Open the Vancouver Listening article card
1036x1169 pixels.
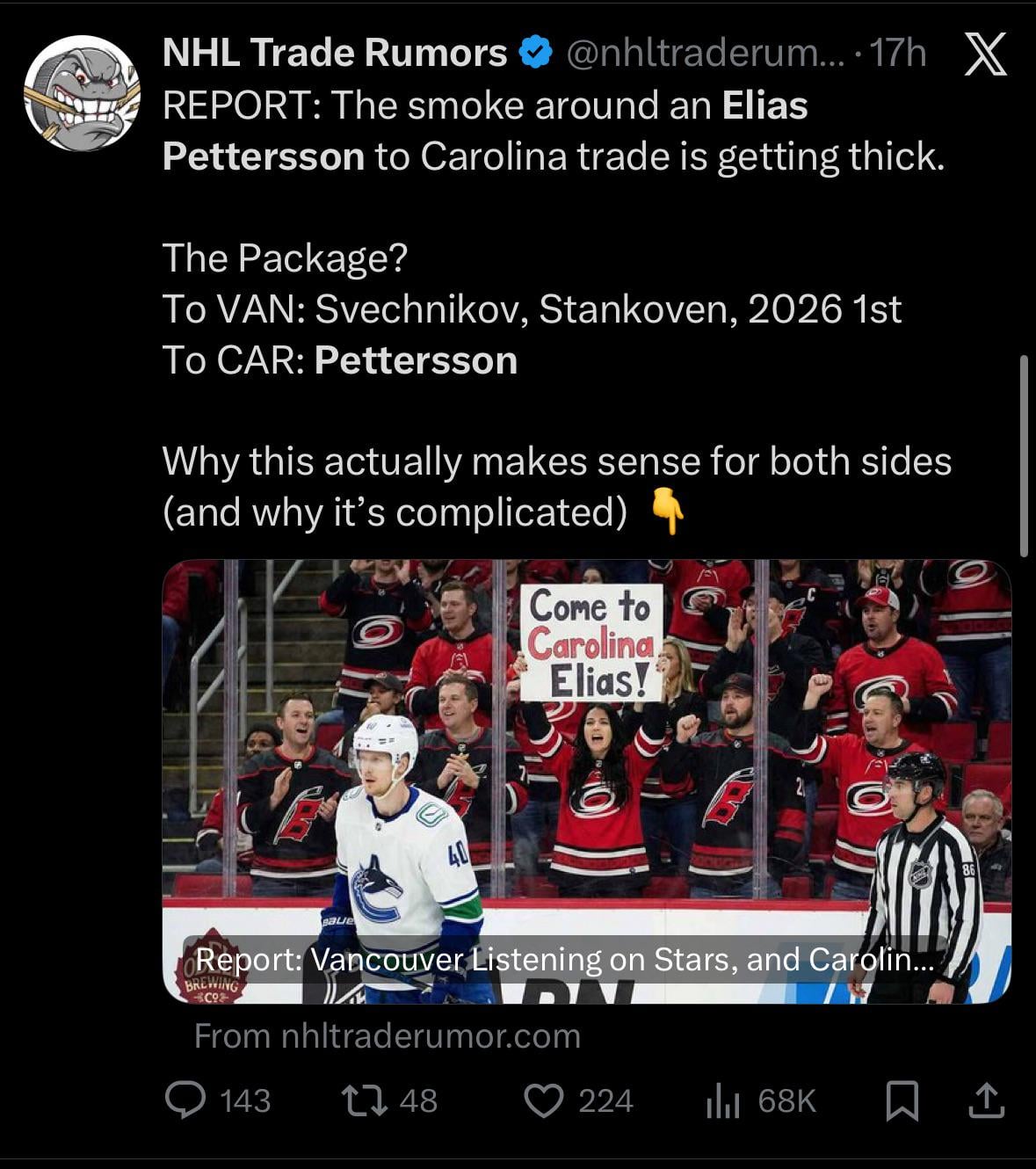(586, 781)
